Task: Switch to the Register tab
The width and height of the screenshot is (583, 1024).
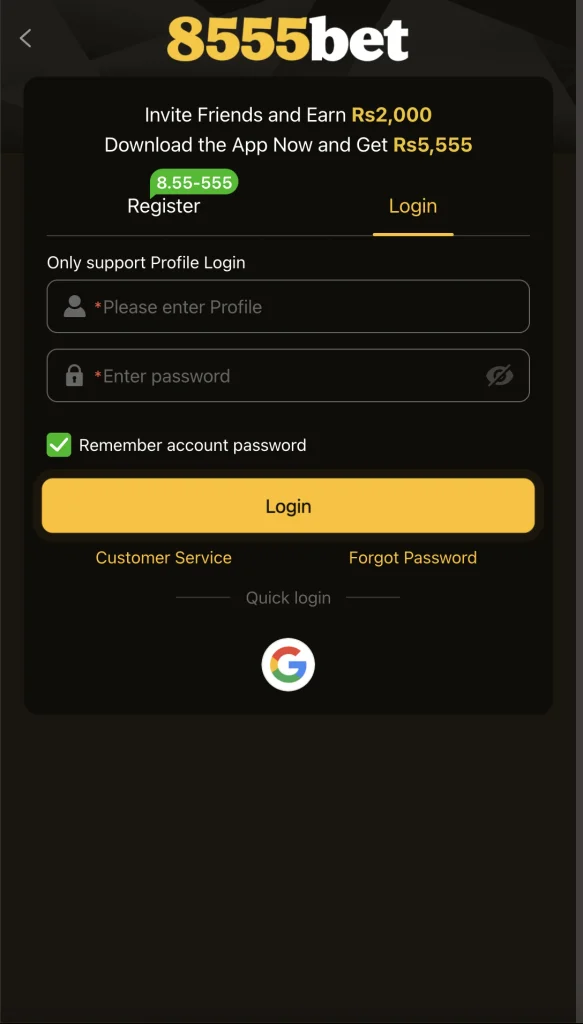Action: click(x=164, y=206)
